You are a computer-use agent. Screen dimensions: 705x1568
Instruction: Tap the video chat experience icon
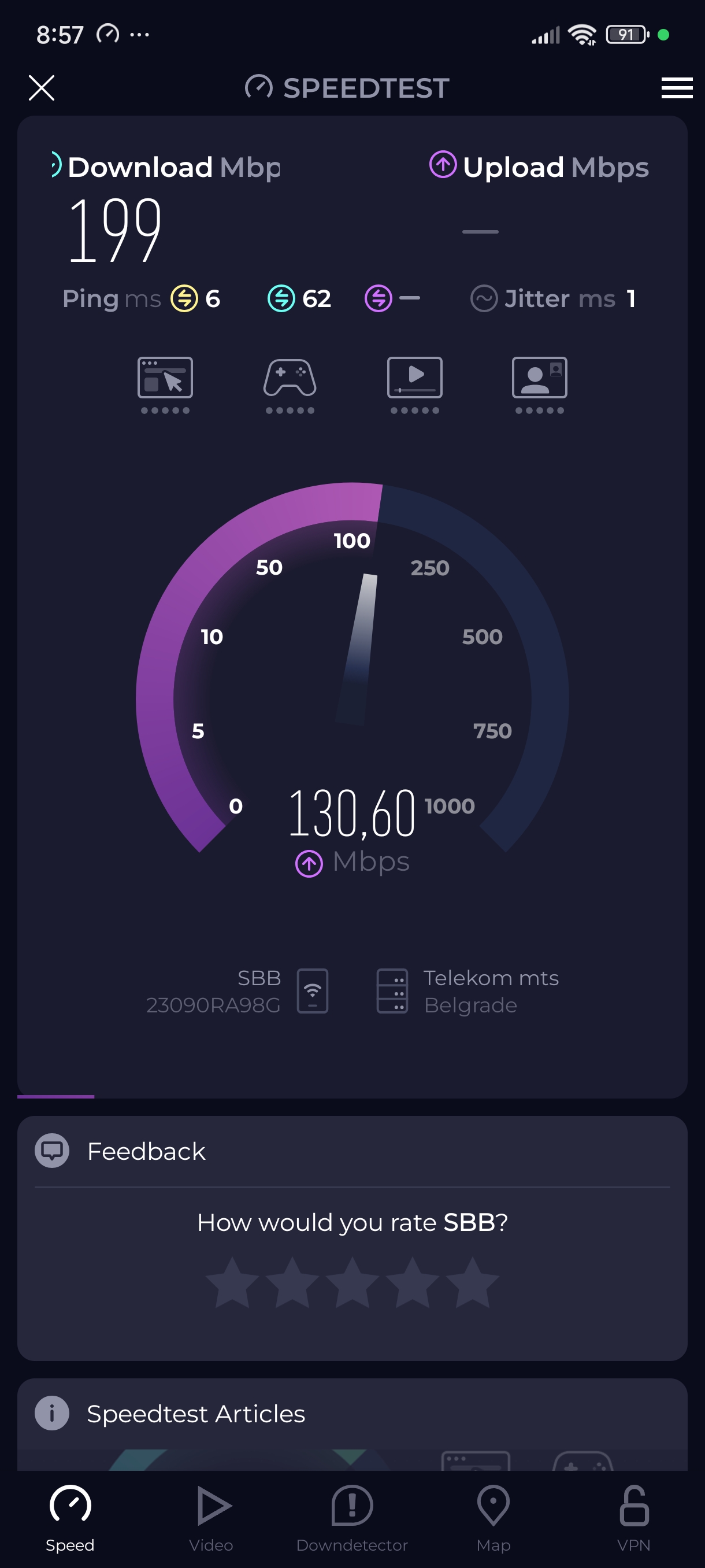[x=540, y=379]
